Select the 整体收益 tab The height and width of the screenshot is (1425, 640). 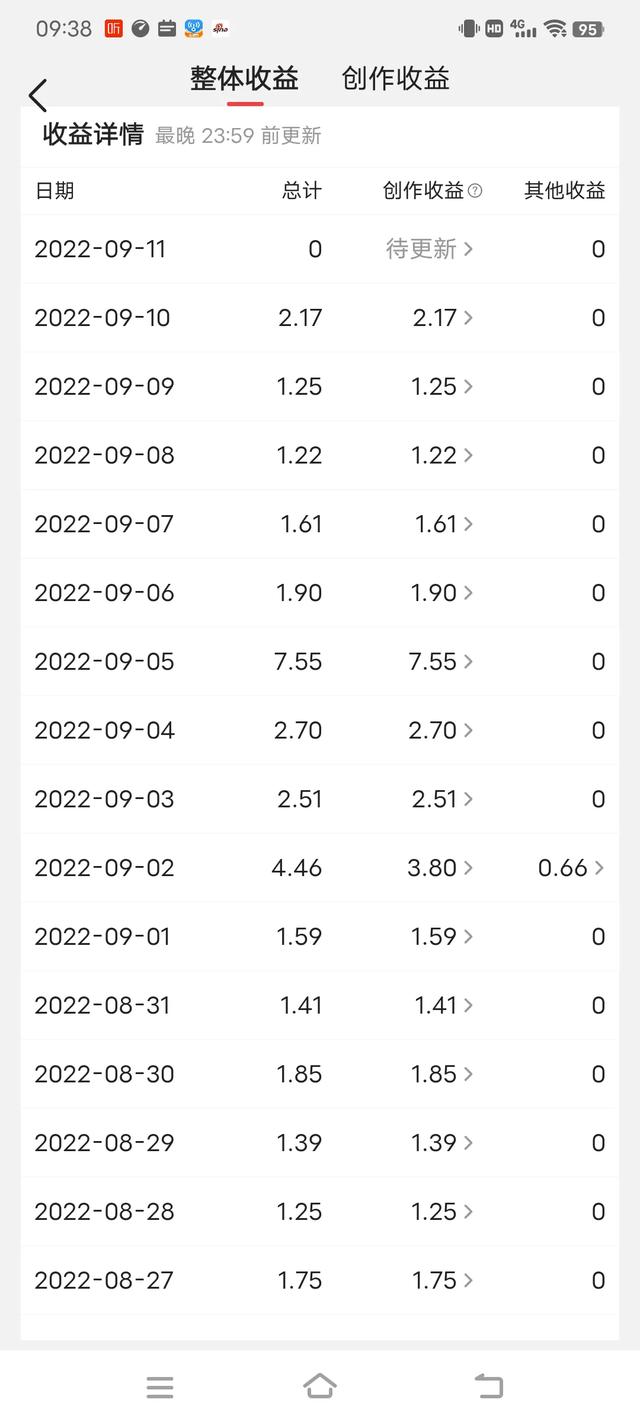point(245,78)
